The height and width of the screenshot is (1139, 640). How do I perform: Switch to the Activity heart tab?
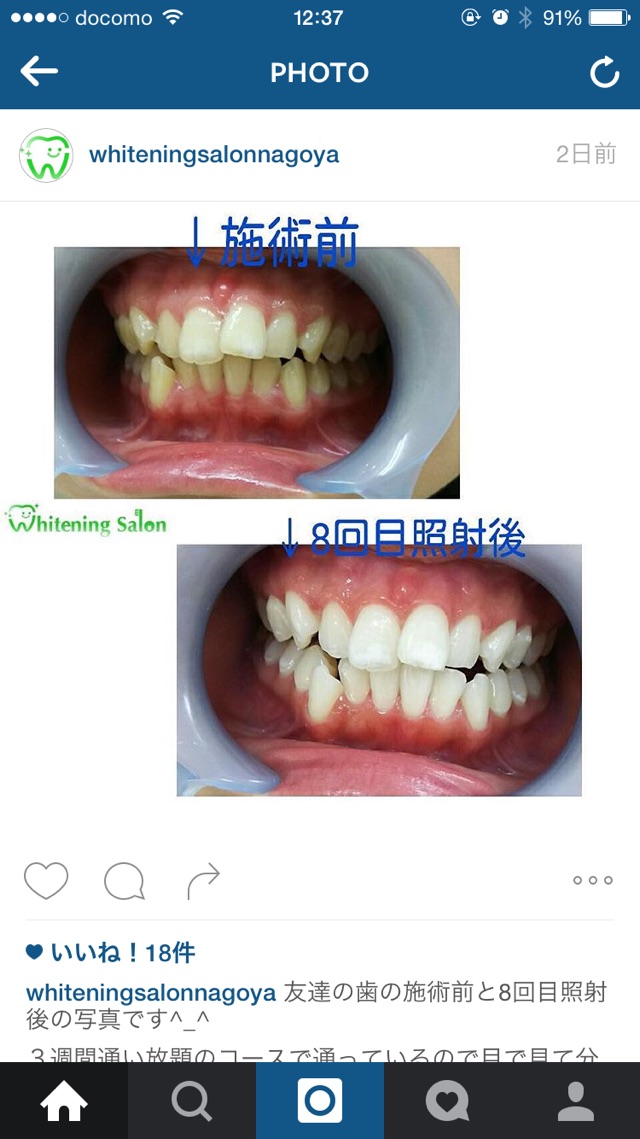pyautogui.click(x=447, y=1101)
